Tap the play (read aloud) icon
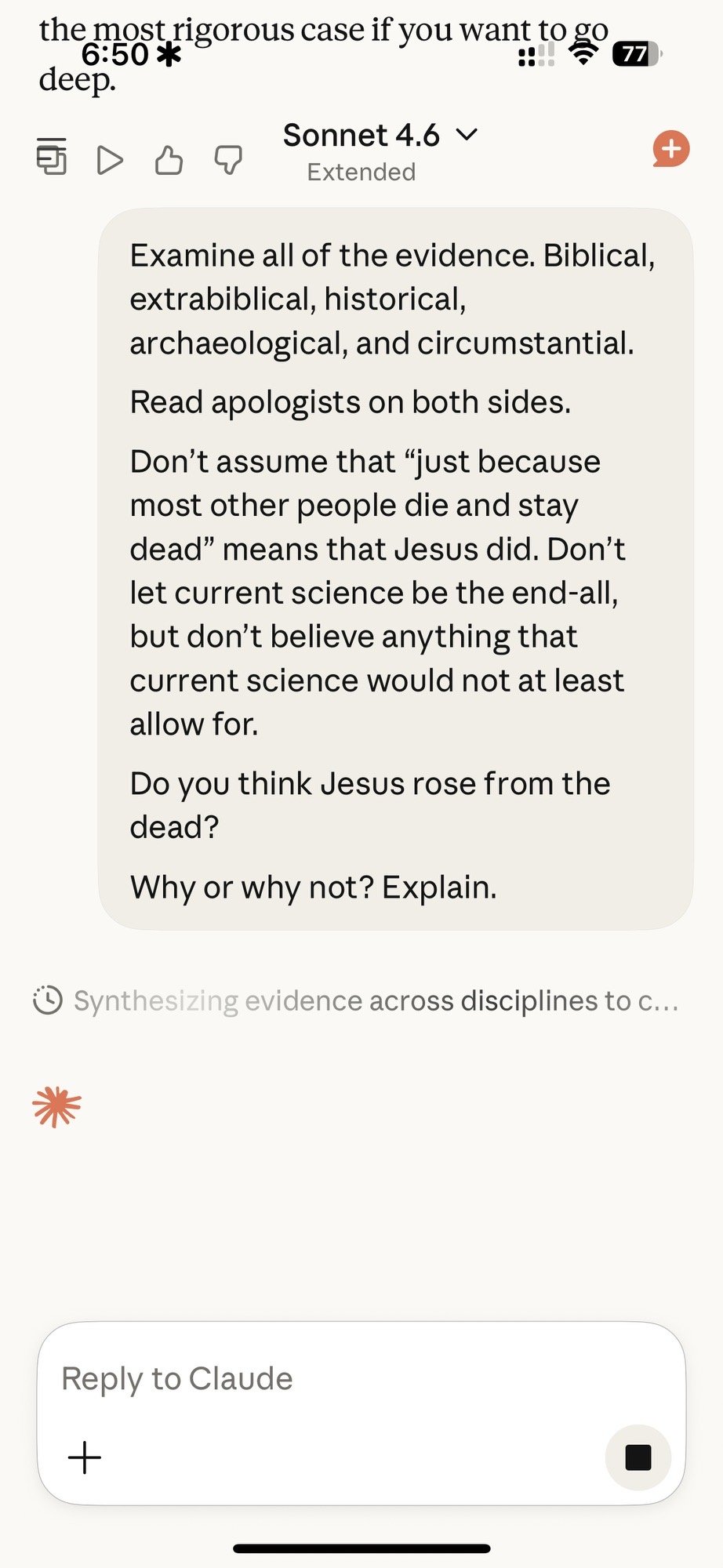Image resolution: width=723 pixels, height=1568 pixels. point(110,160)
